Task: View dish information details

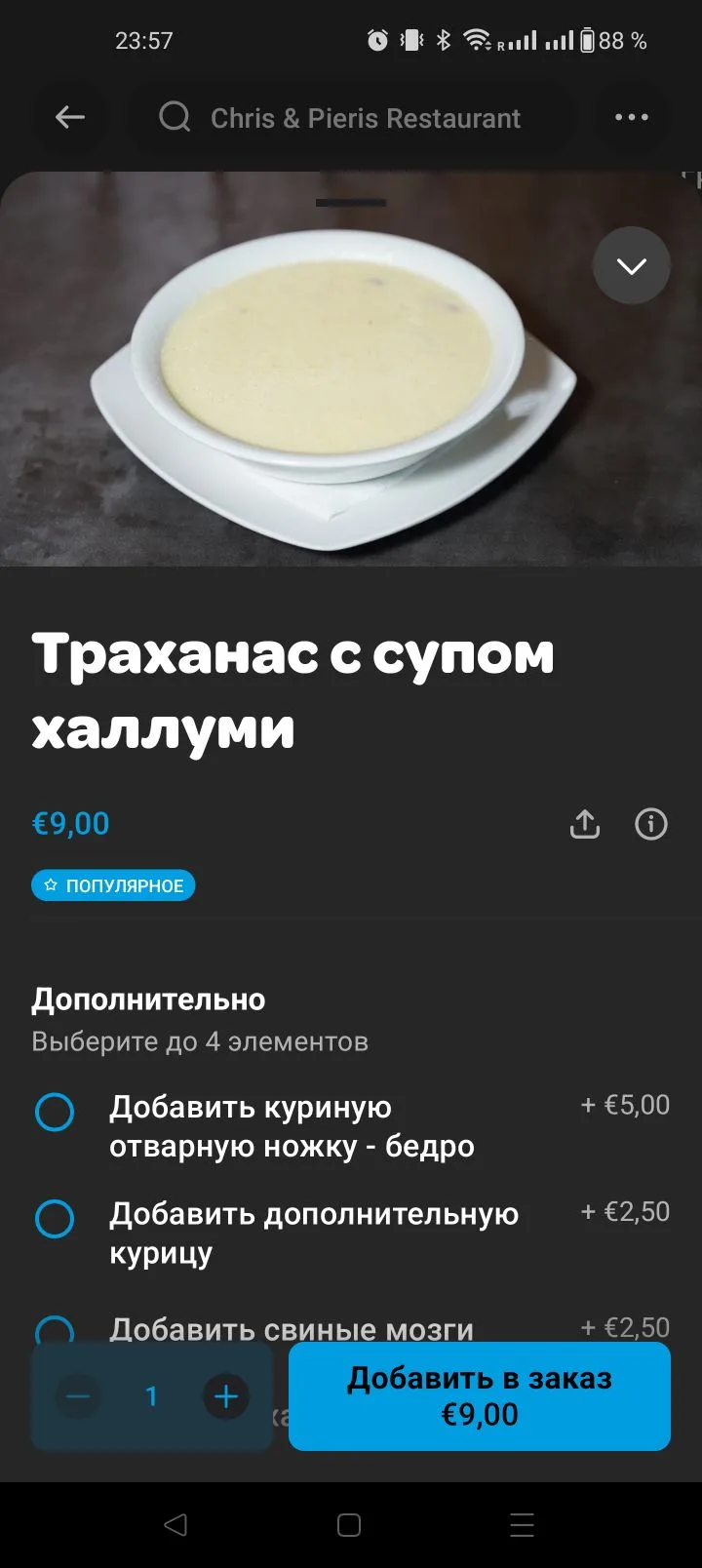Action: pos(650,825)
